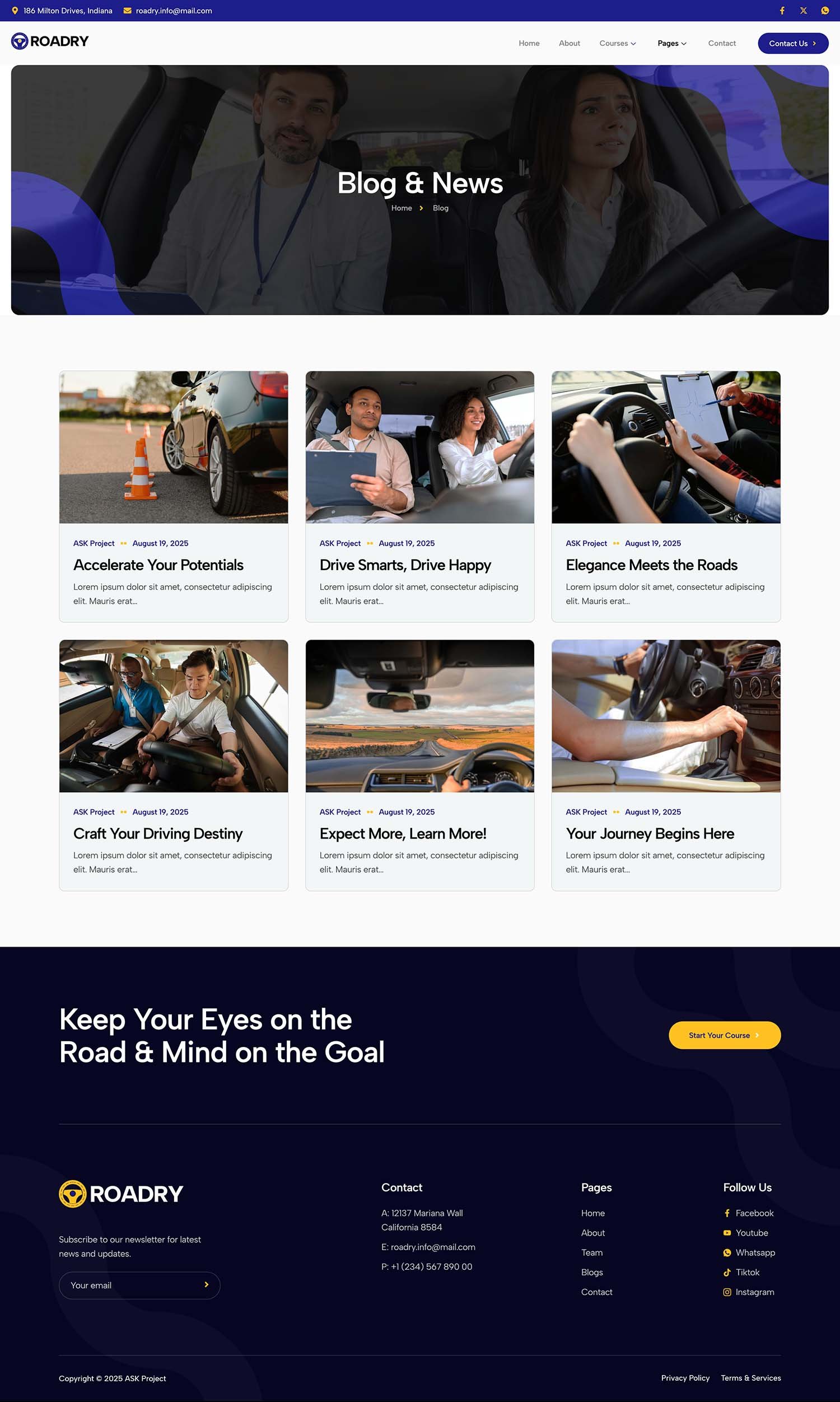Tap the Contact Us button
This screenshot has width=840, height=1402.
(x=792, y=44)
